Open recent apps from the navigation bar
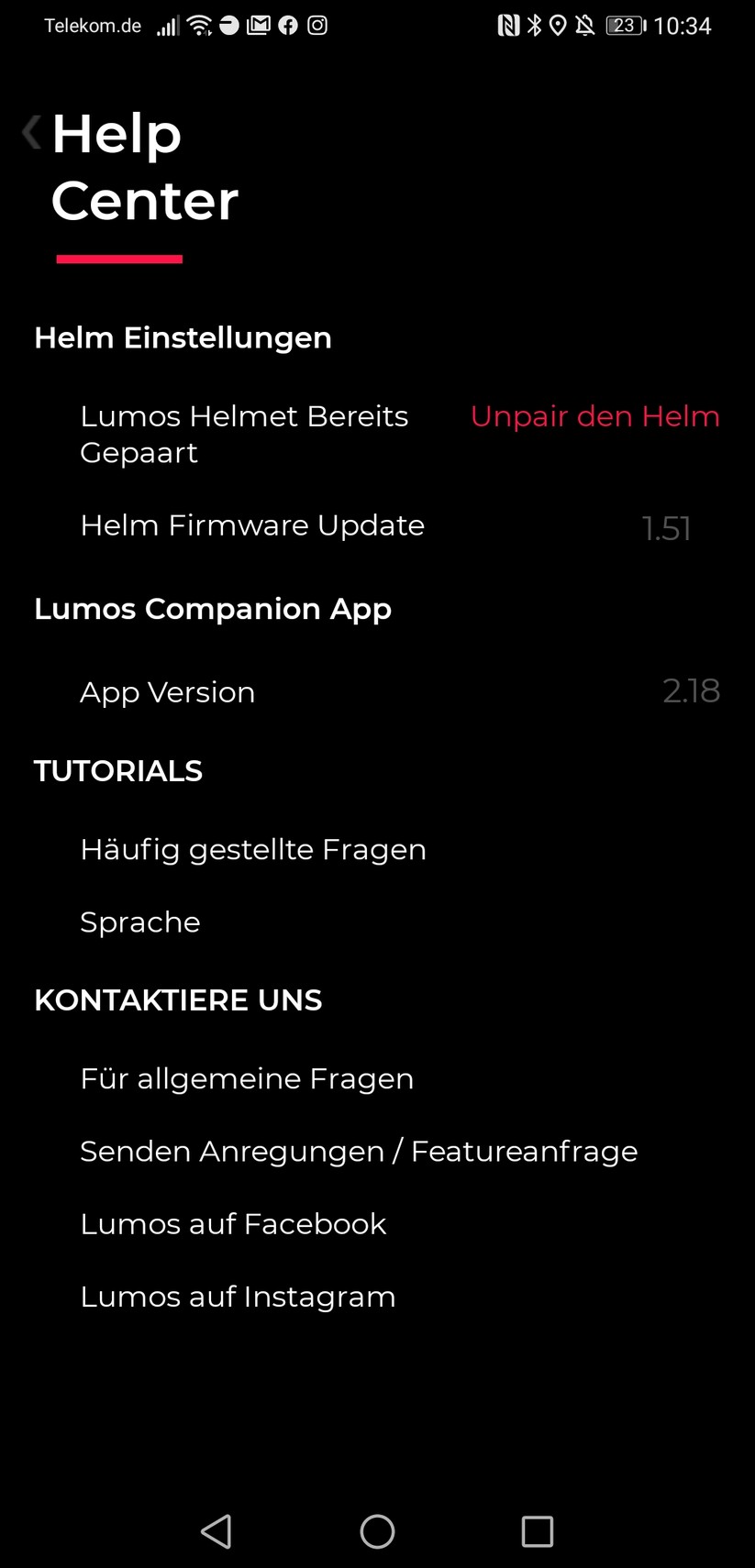 [x=537, y=1530]
